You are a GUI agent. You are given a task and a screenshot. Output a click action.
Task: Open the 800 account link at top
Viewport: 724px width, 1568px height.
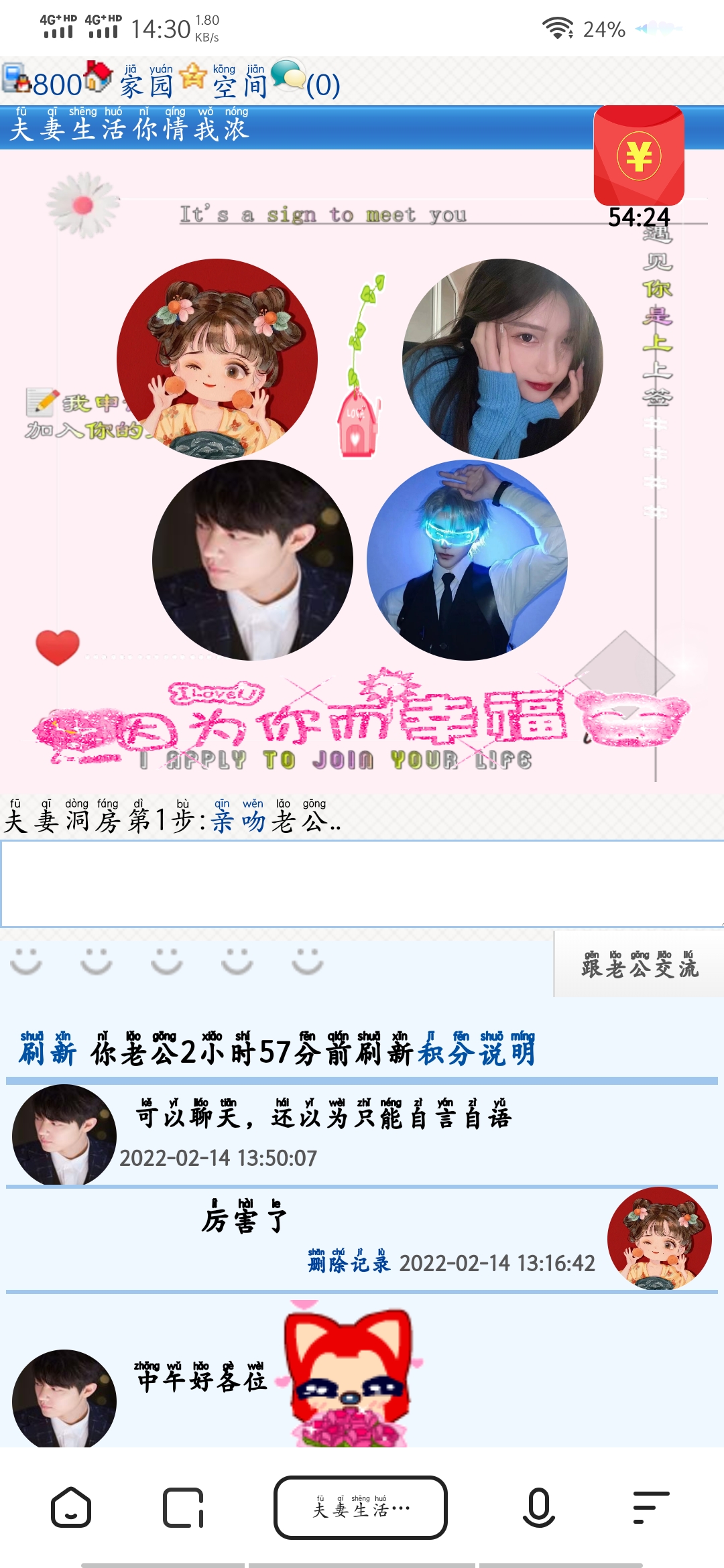[x=57, y=84]
